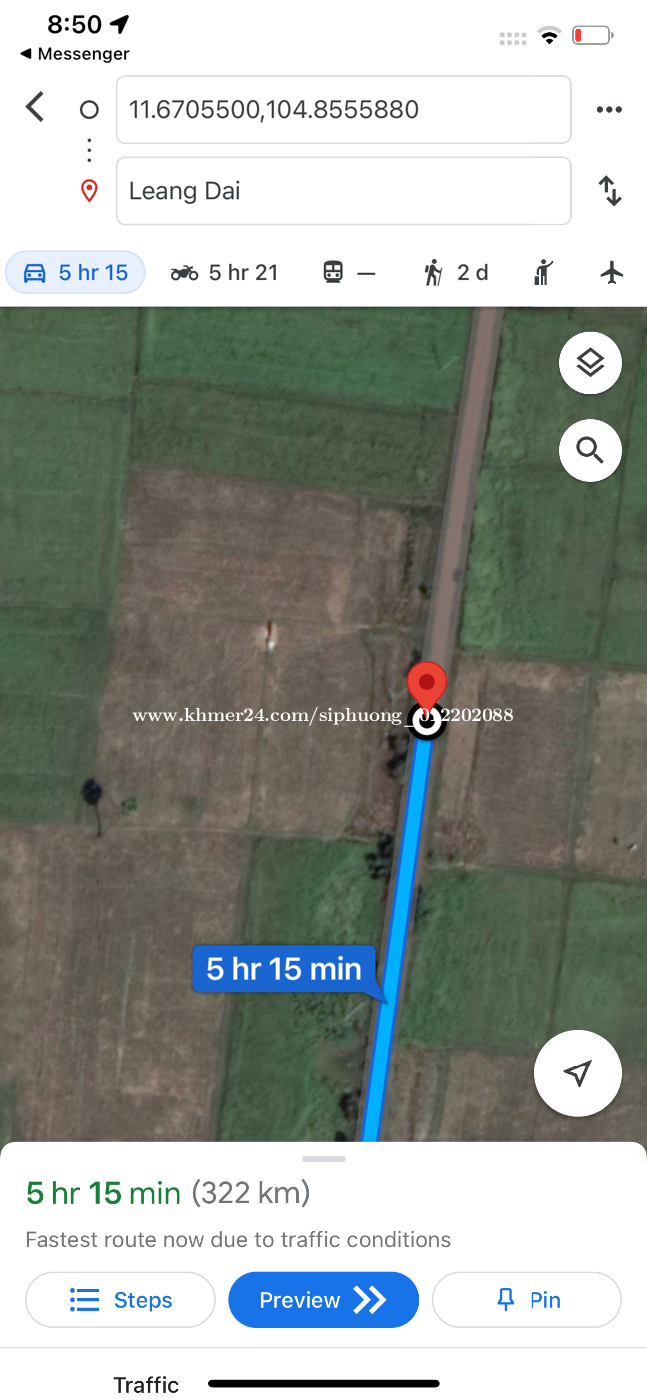
Task: Open the map layers button
Action: click(590, 363)
